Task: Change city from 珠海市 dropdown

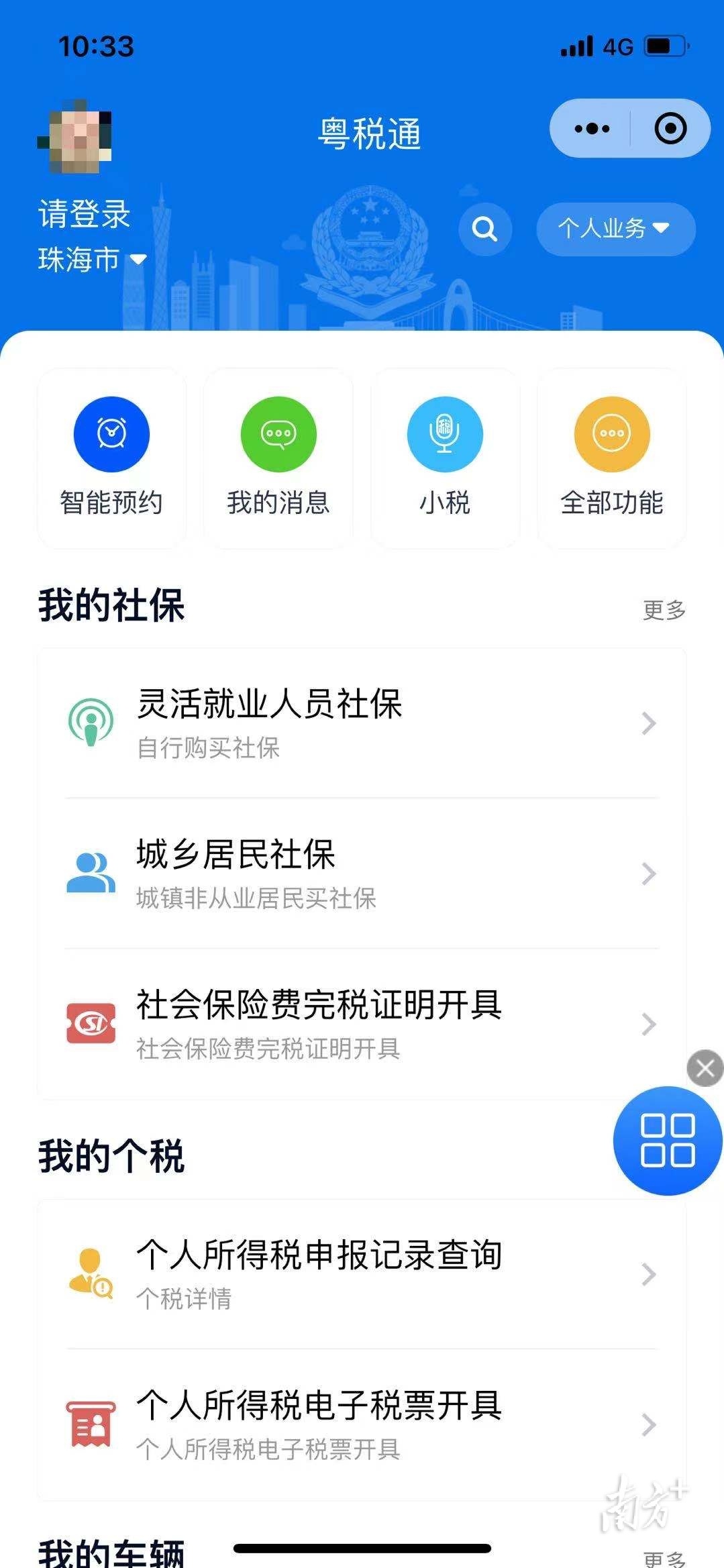Action: point(92,260)
